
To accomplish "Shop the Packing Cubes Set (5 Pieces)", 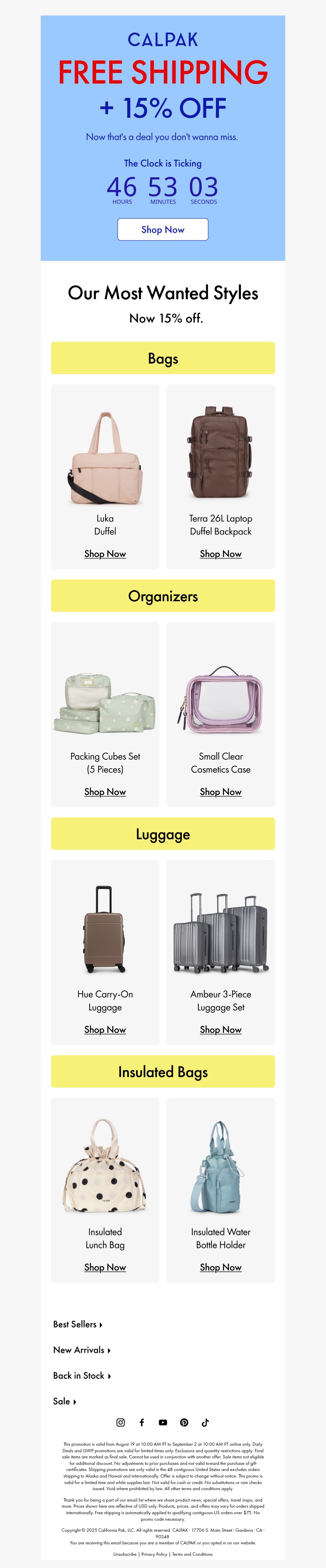I will (x=105, y=792).
